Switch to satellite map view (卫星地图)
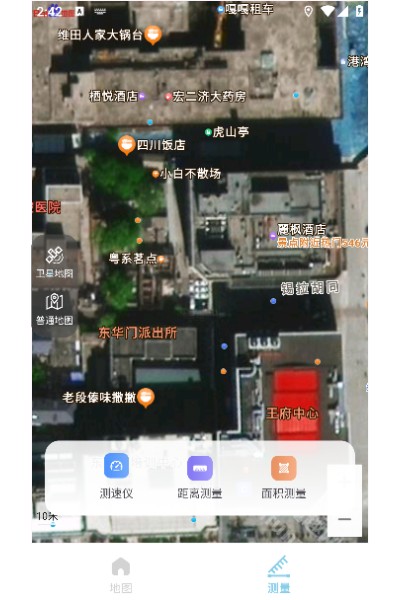This screenshot has width=400, height=600. coord(54,262)
